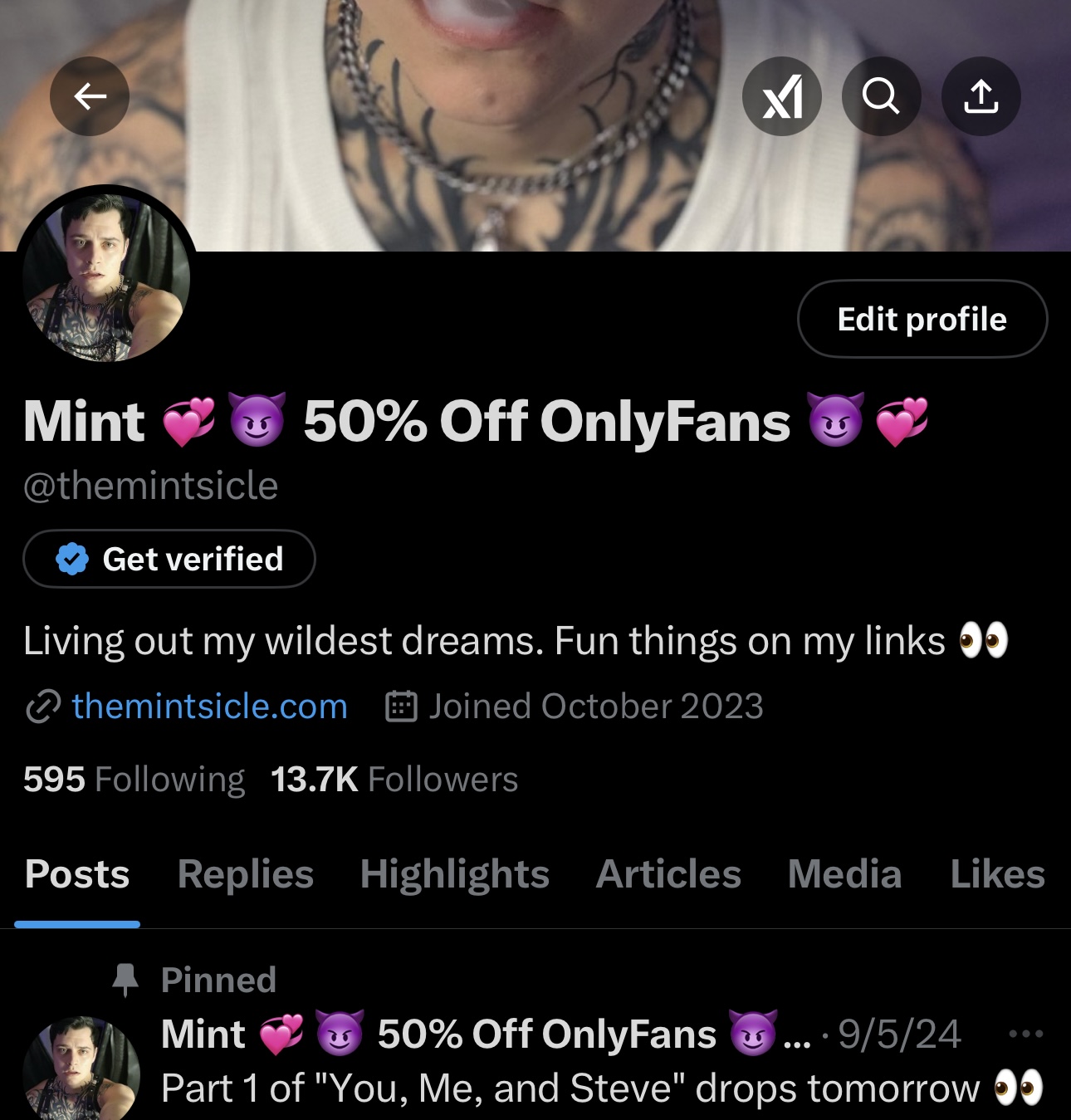Share this profile
This screenshot has width=1071, height=1120.
(981, 96)
